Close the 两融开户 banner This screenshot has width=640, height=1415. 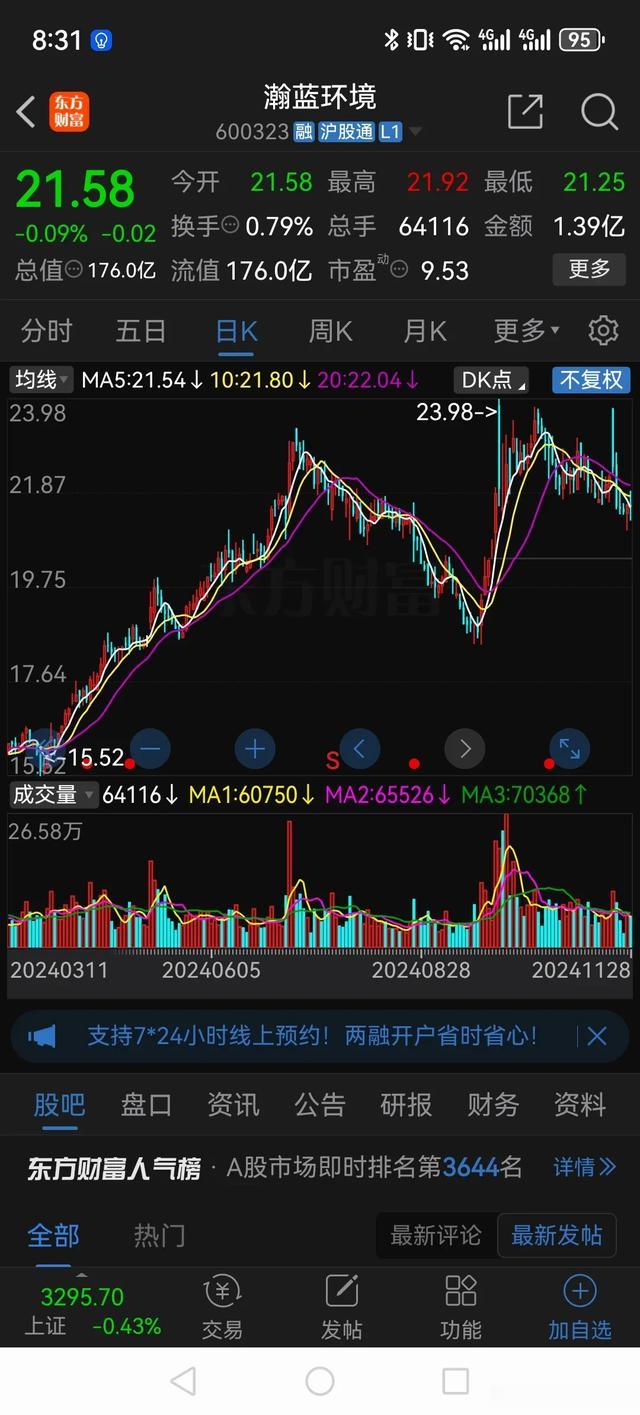(x=597, y=1036)
